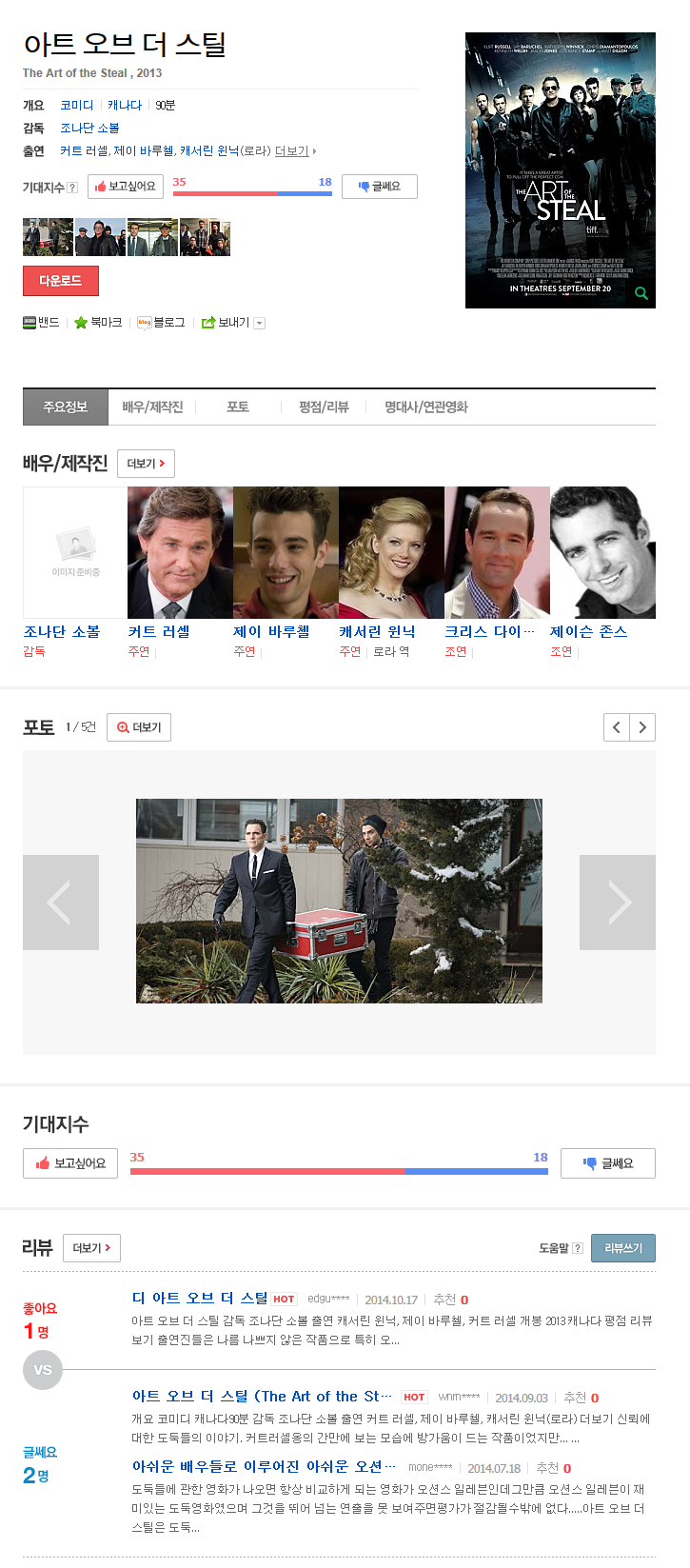The image size is (690, 1568).
Task: Open the review titled 디 아트 오브 더 스틸
Action: 199,1299
